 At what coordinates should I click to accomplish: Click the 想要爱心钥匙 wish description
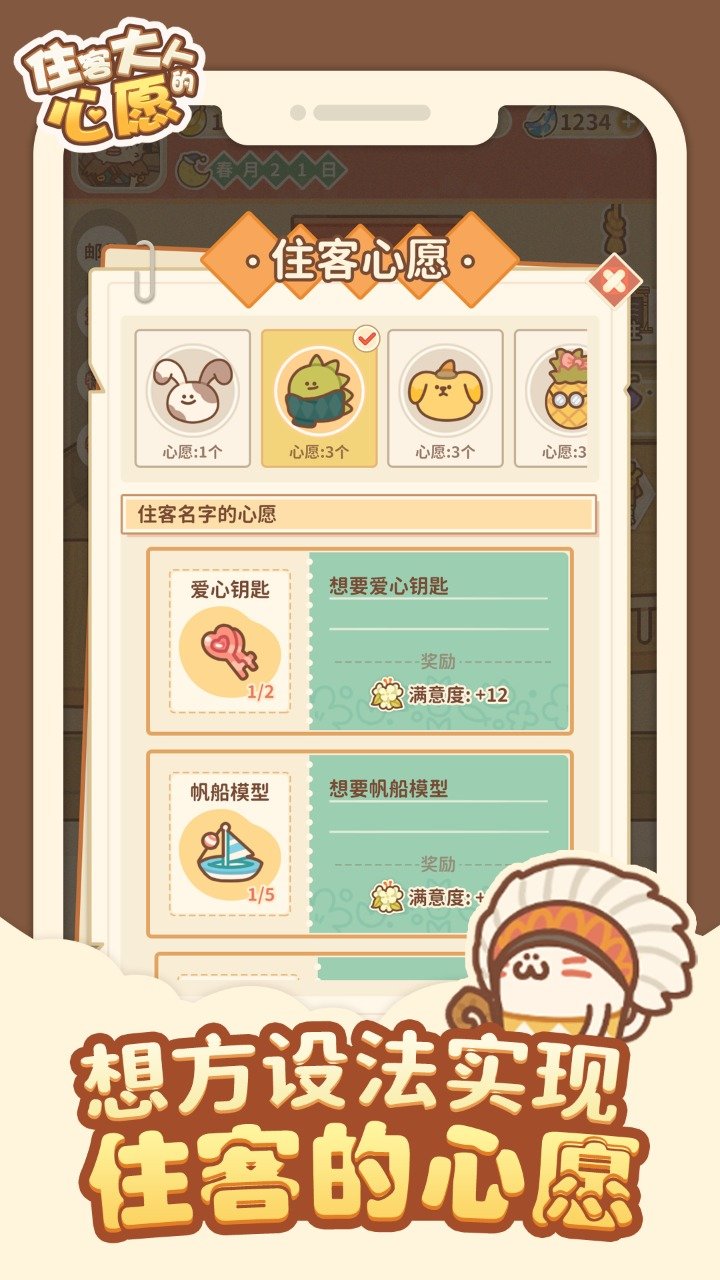point(389,588)
